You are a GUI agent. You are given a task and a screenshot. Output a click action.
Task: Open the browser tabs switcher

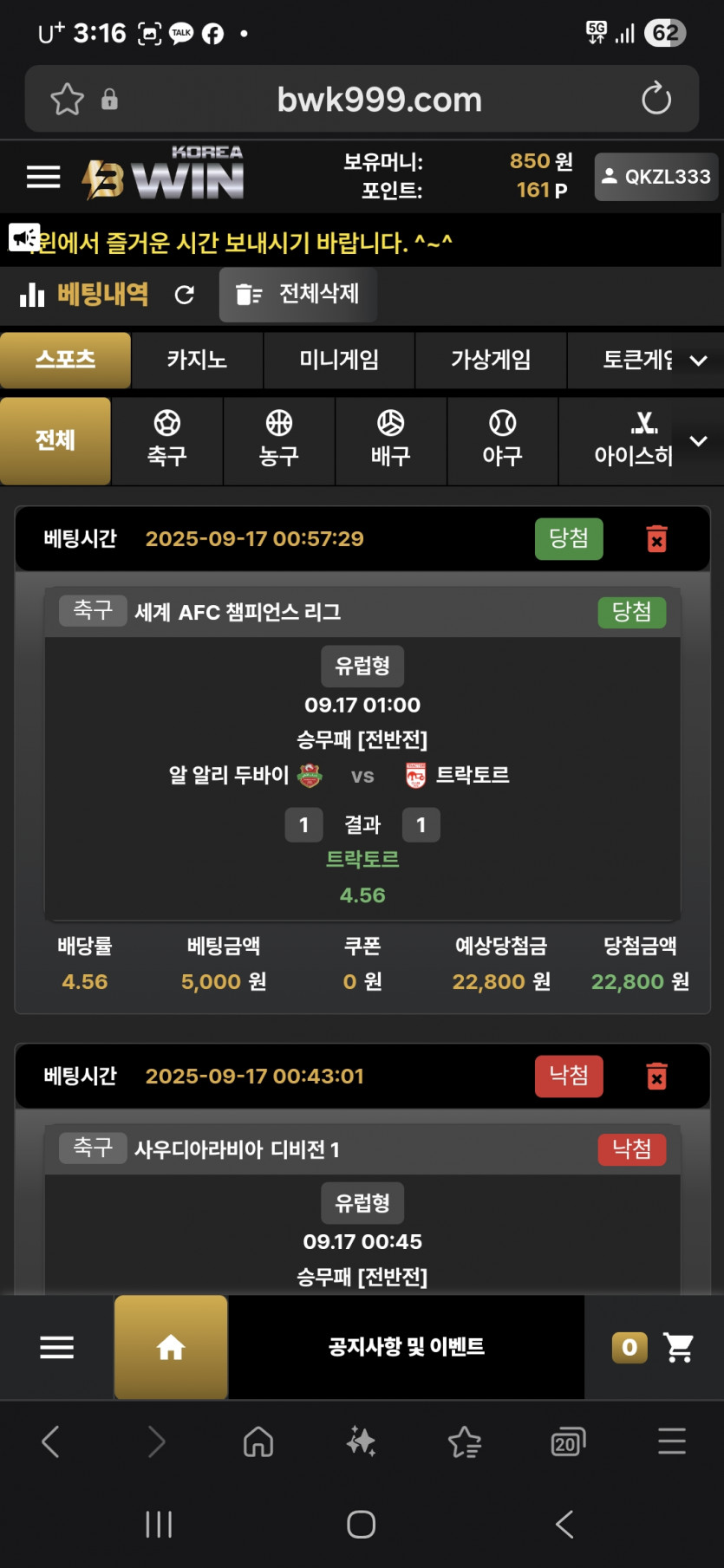click(567, 1442)
